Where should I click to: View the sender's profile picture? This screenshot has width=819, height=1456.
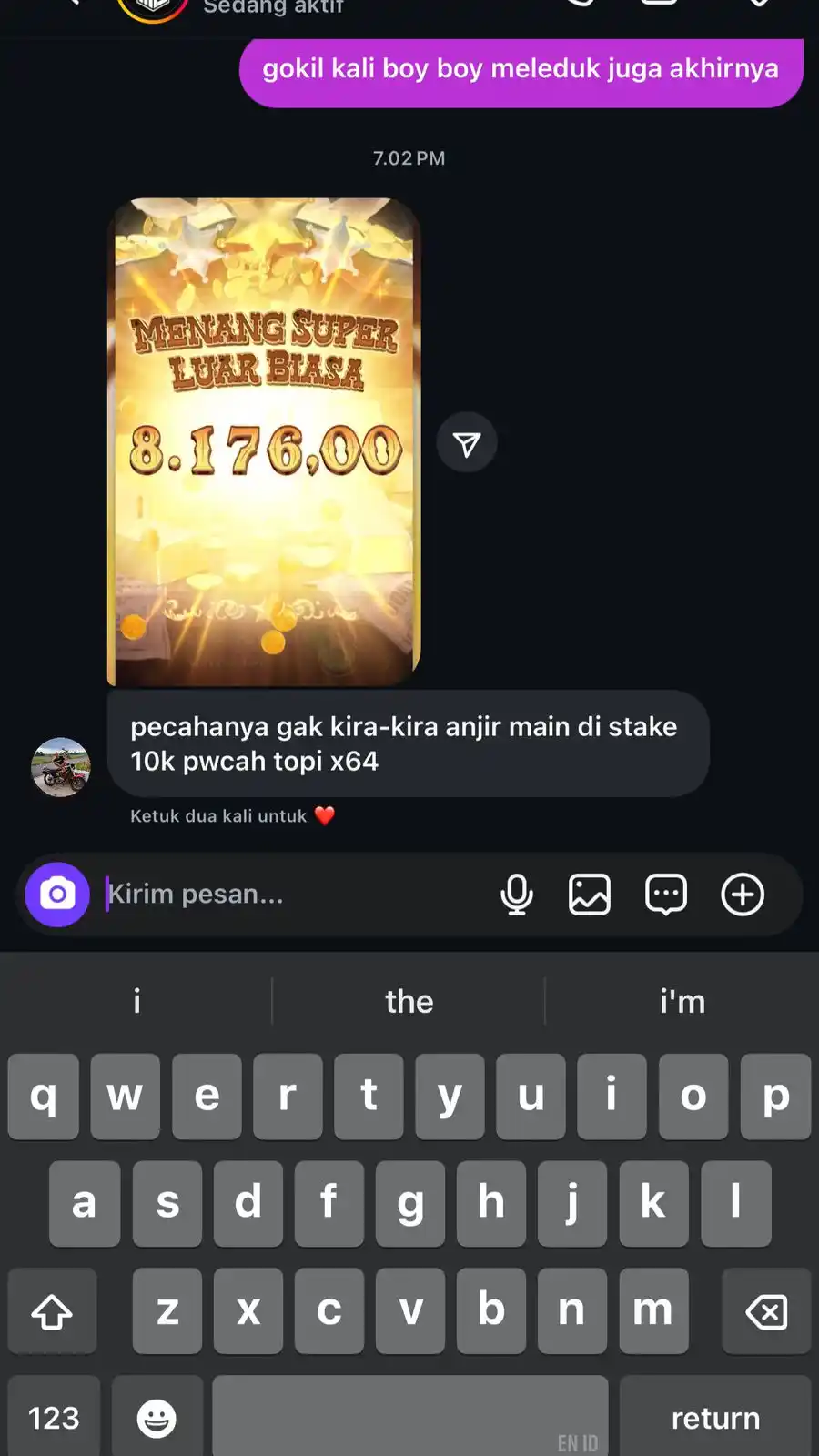point(61,767)
